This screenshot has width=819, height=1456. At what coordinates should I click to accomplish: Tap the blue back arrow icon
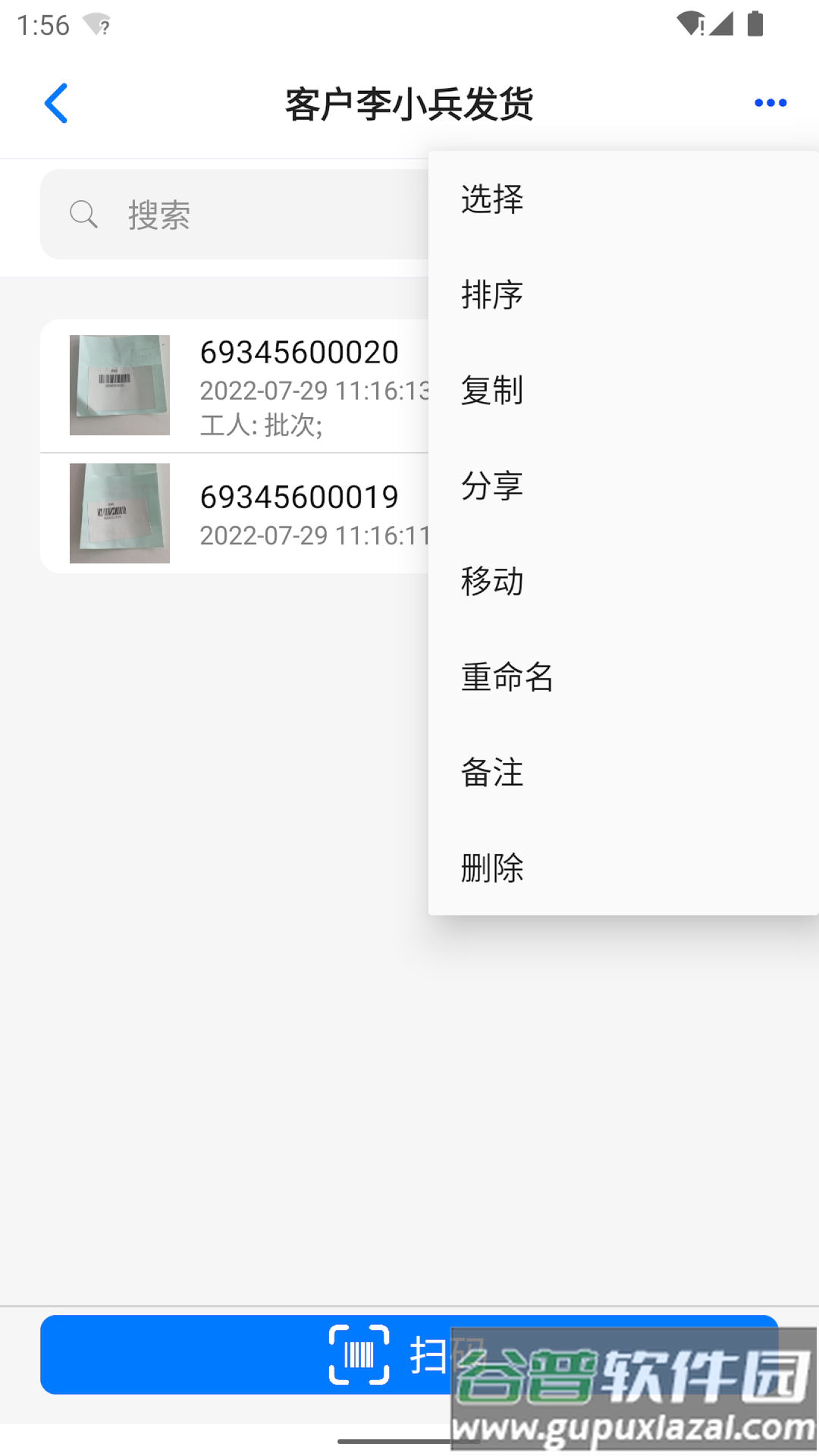[x=57, y=104]
